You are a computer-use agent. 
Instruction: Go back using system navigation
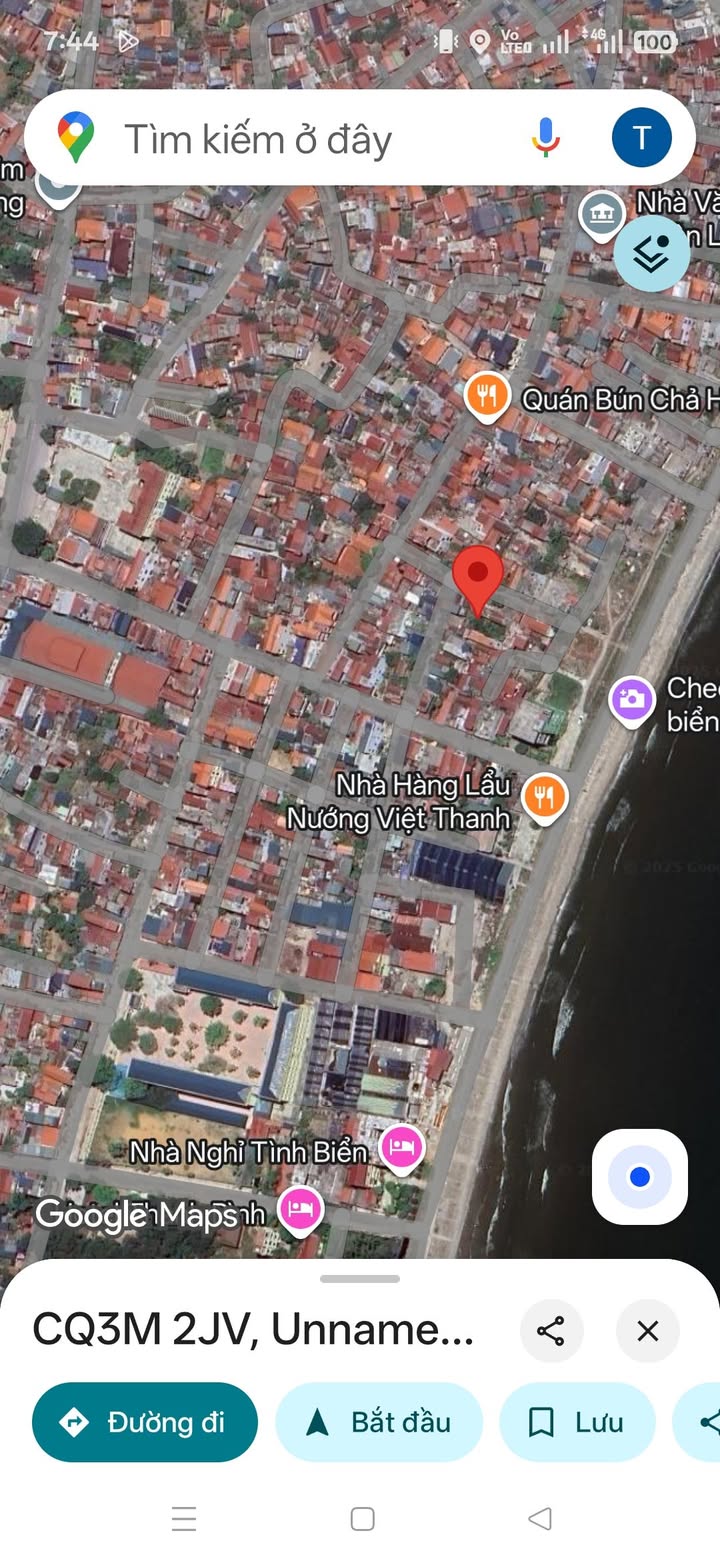(x=539, y=1519)
